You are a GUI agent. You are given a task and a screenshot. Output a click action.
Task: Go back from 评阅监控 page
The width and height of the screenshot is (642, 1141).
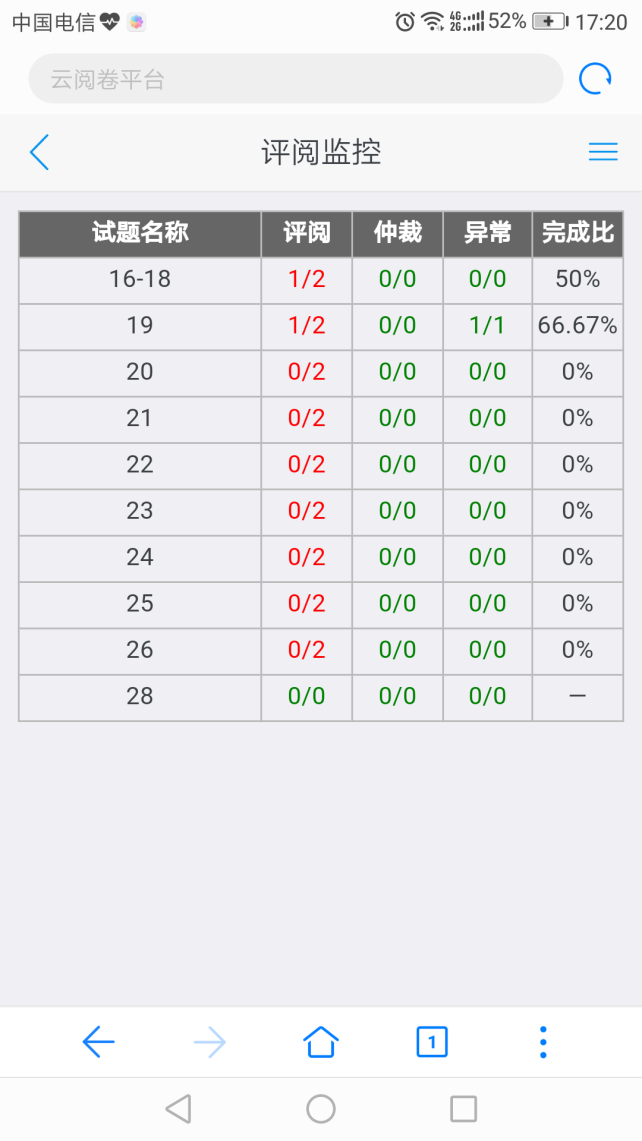tap(39, 152)
